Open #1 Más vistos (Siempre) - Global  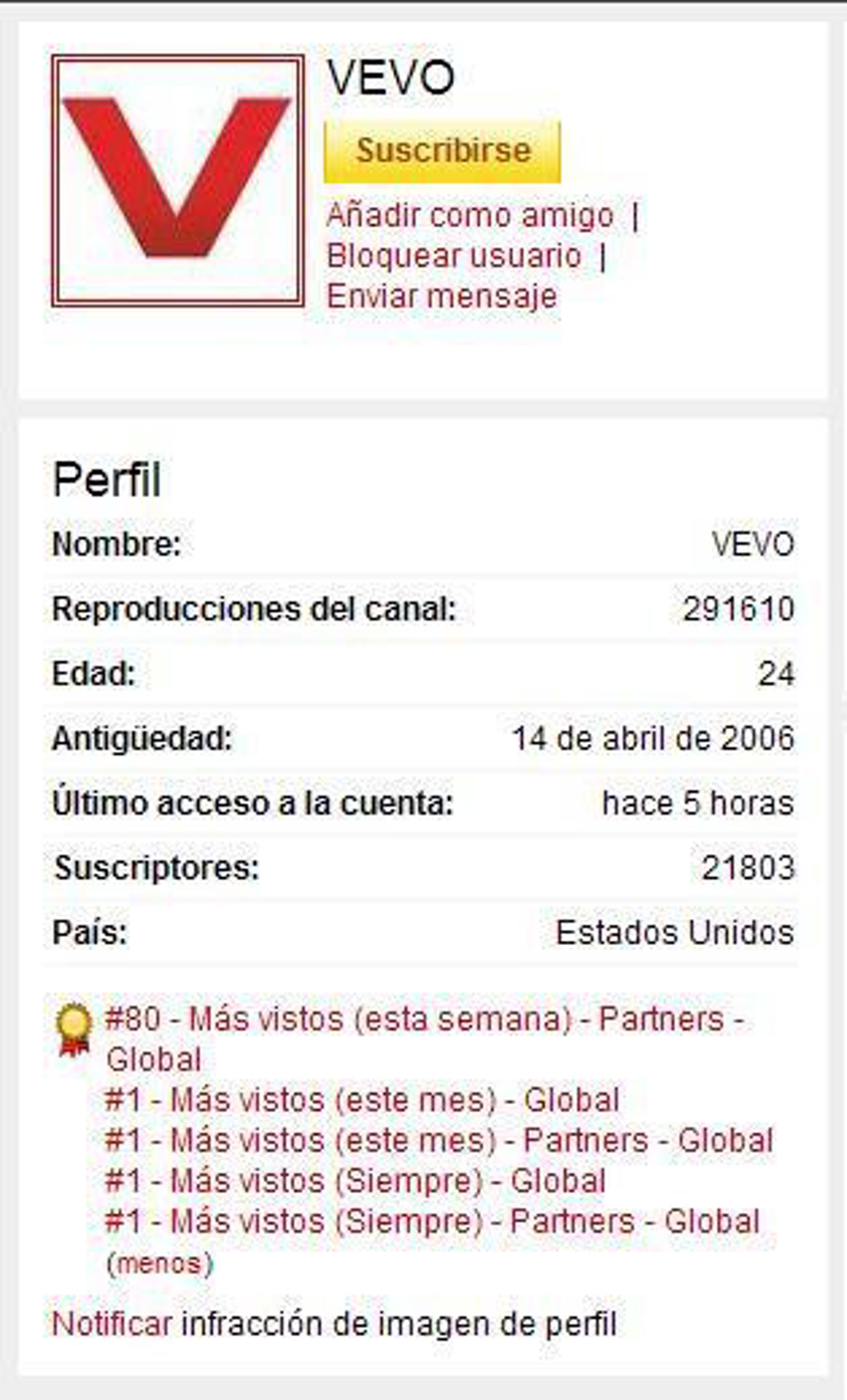point(355,1181)
